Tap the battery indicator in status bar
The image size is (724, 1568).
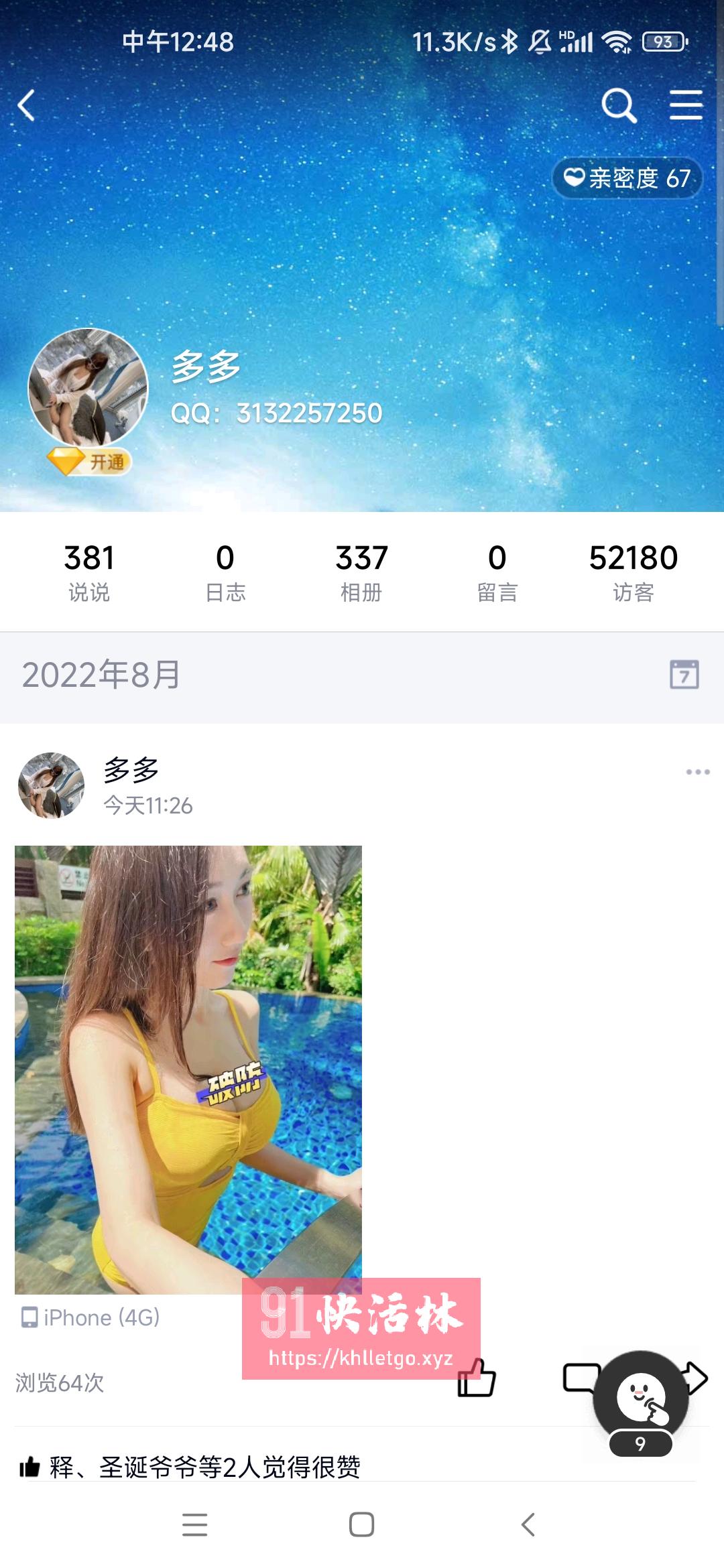point(664,42)
